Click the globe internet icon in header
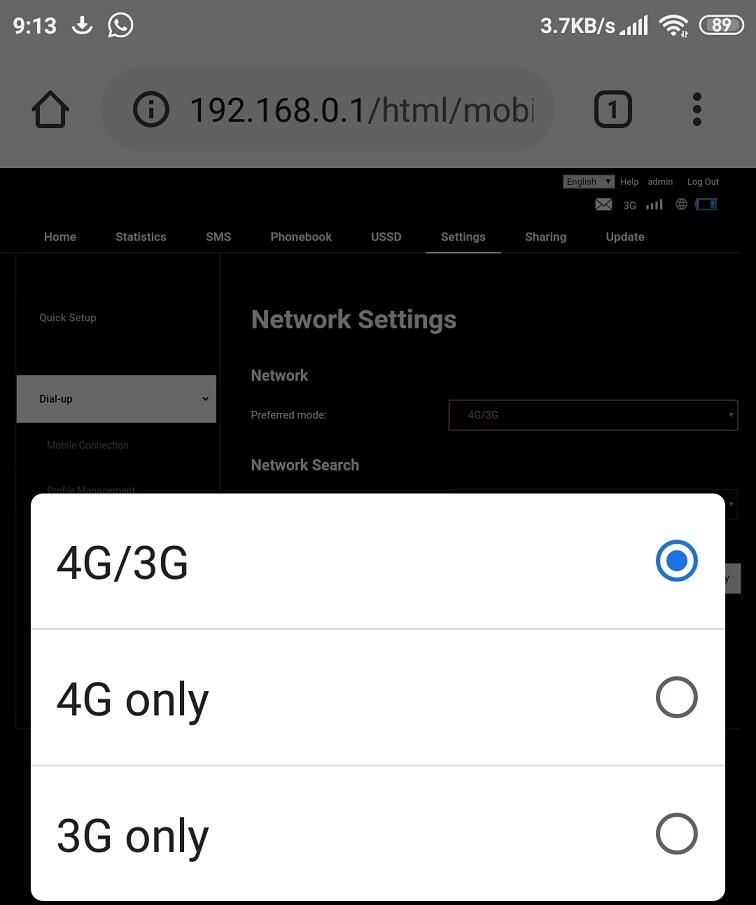 point(681,204)
